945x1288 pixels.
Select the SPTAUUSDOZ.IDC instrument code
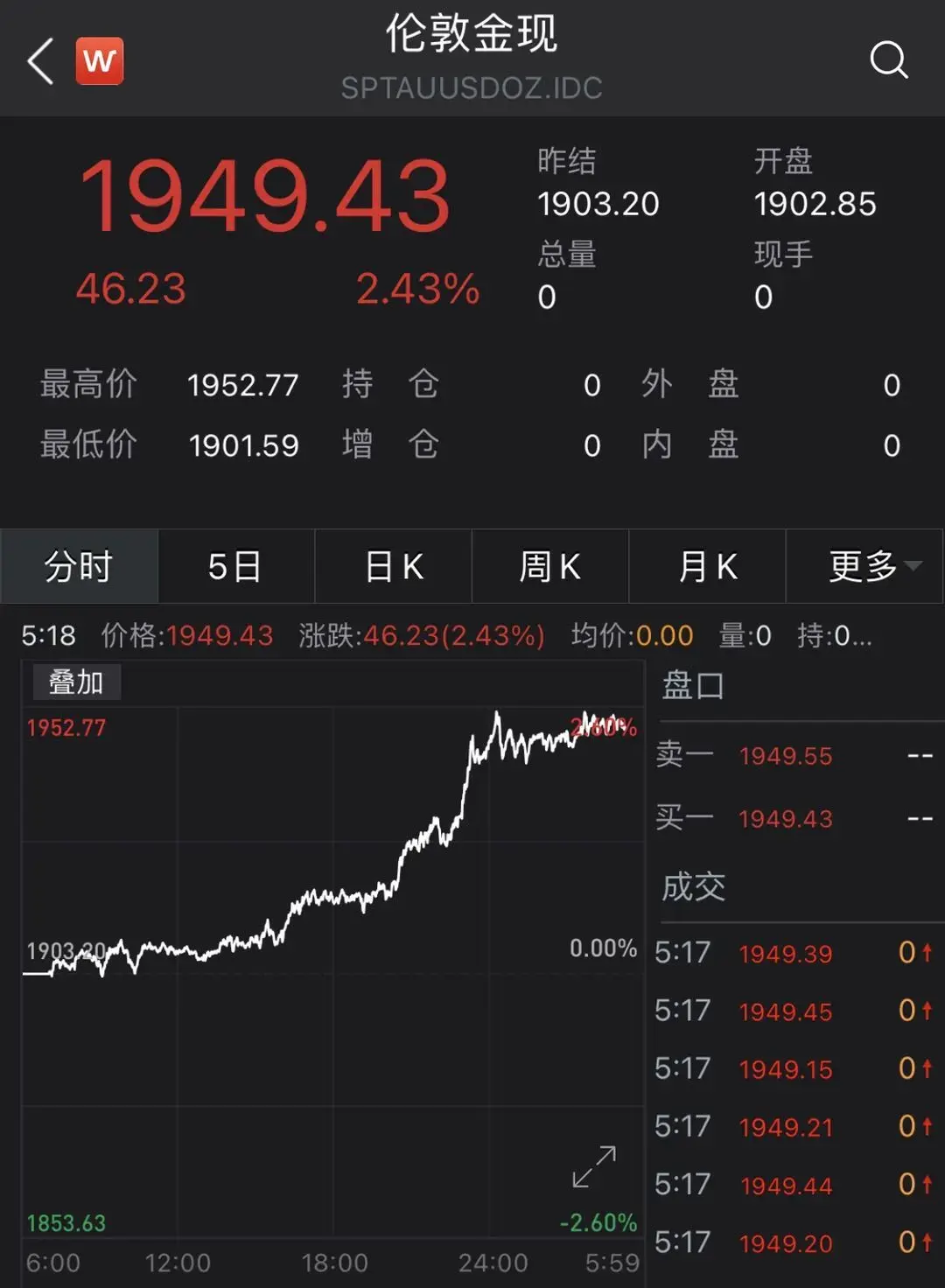point(472,87)
